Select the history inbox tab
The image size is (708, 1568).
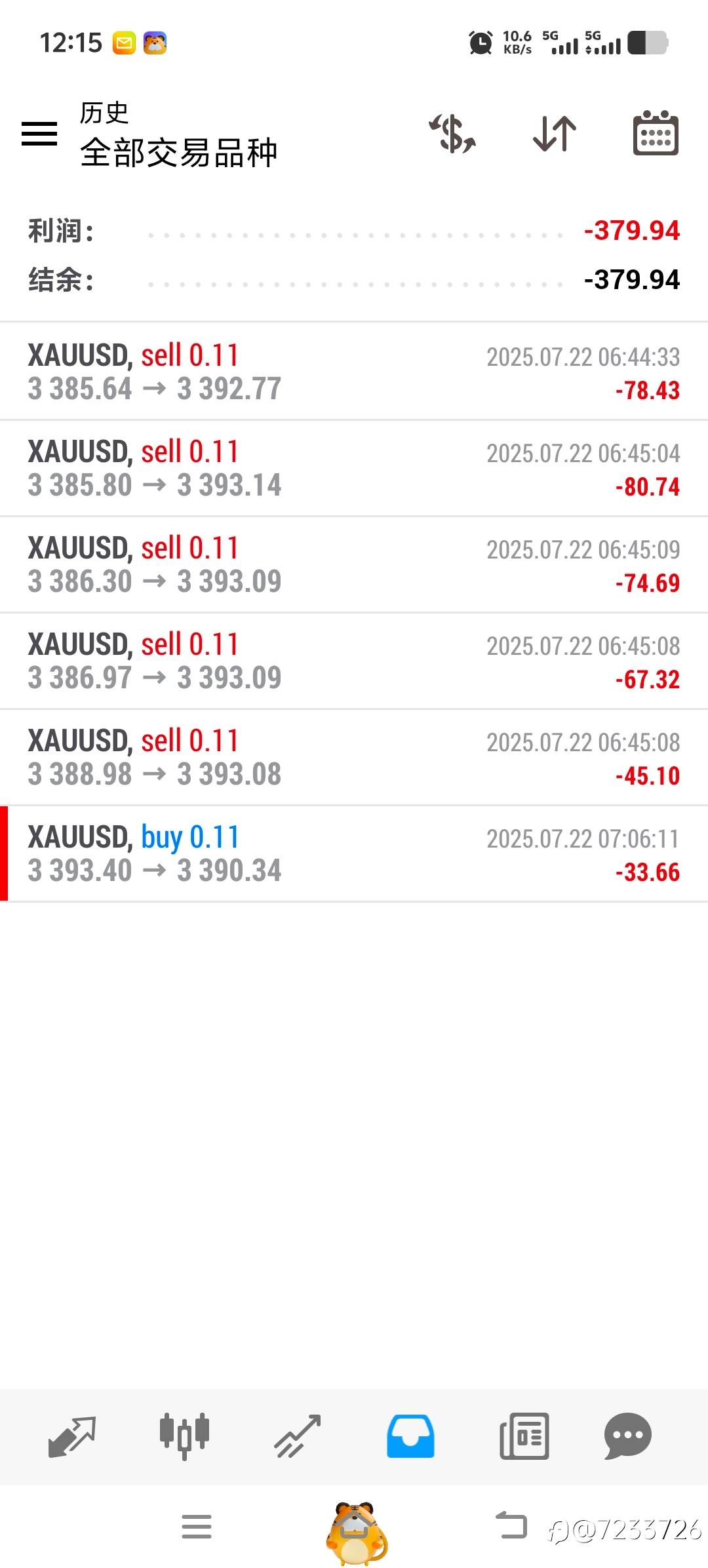(410, 1436)
